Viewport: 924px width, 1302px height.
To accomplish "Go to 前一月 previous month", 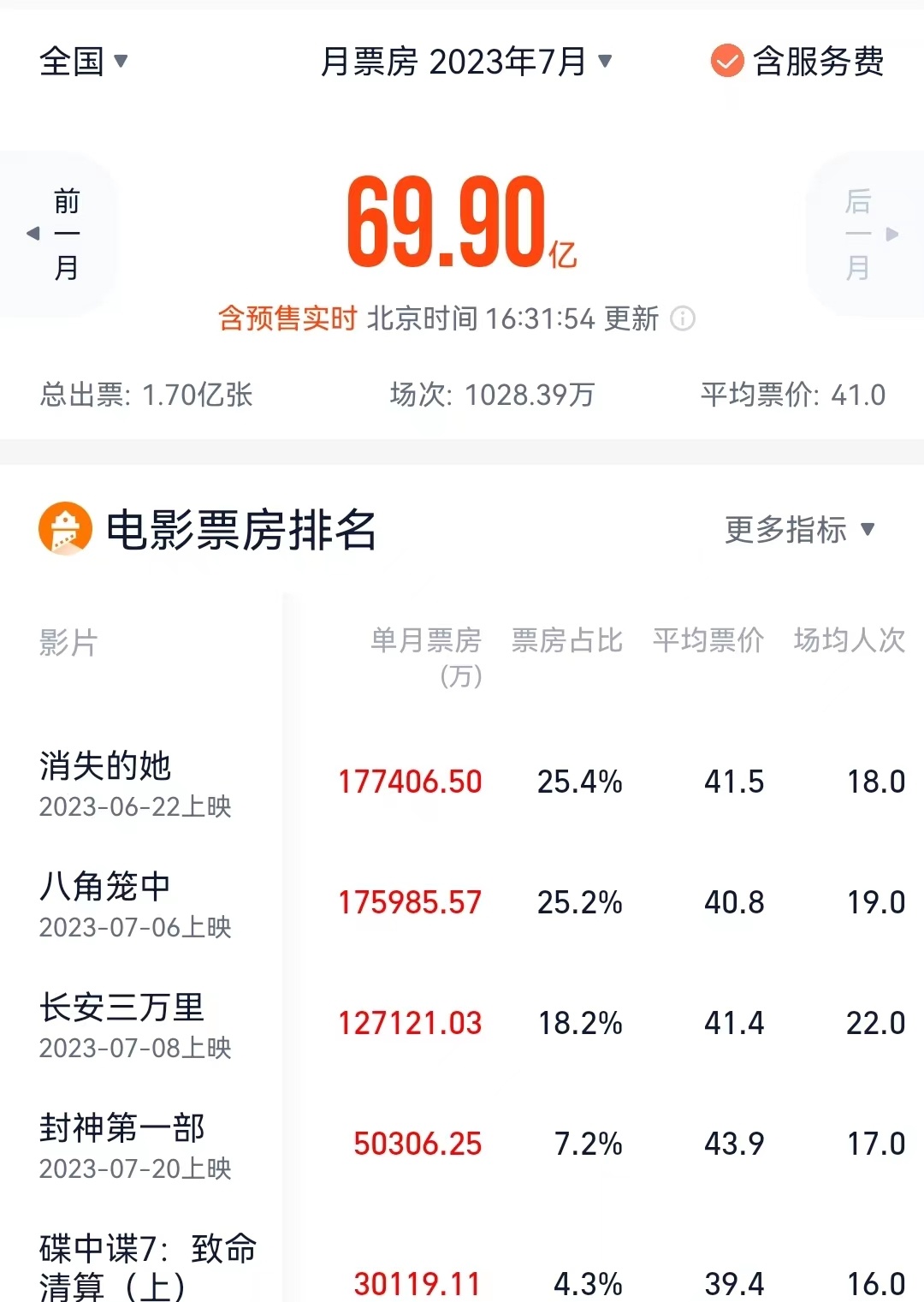I will (56, 234).
